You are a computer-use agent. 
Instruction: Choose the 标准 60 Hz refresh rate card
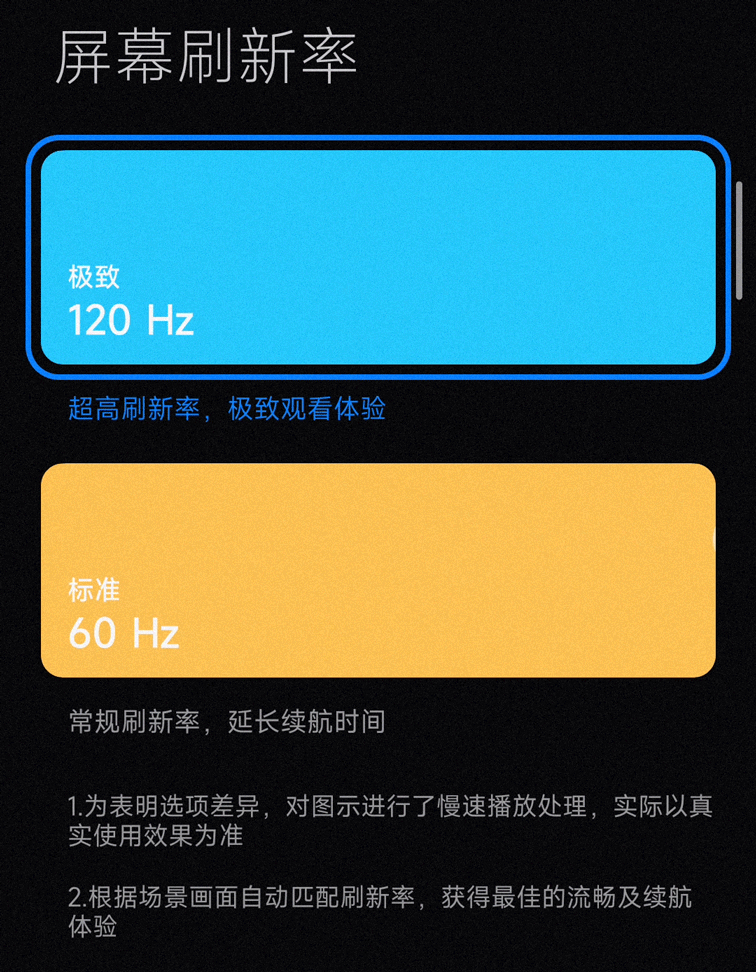[378, 570]
